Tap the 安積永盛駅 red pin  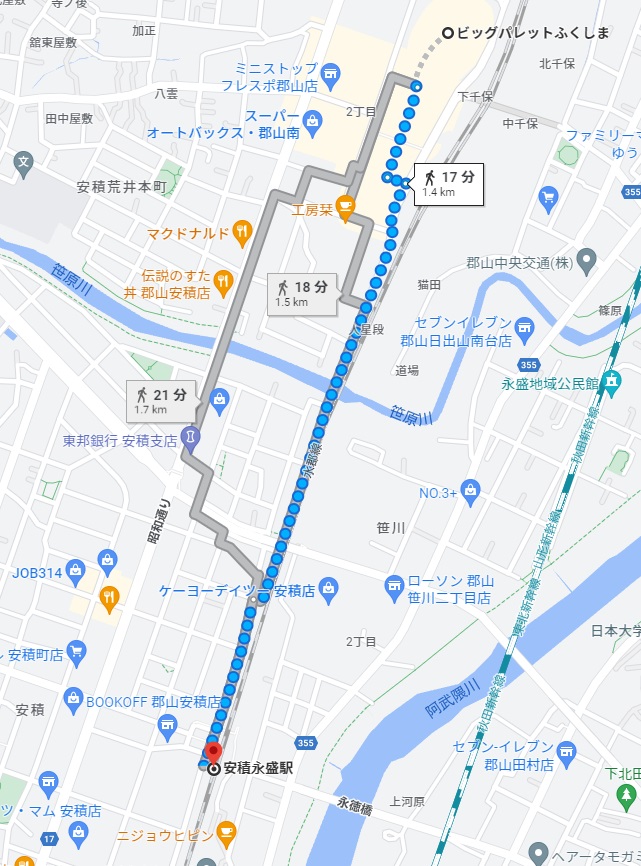point(212,752)
